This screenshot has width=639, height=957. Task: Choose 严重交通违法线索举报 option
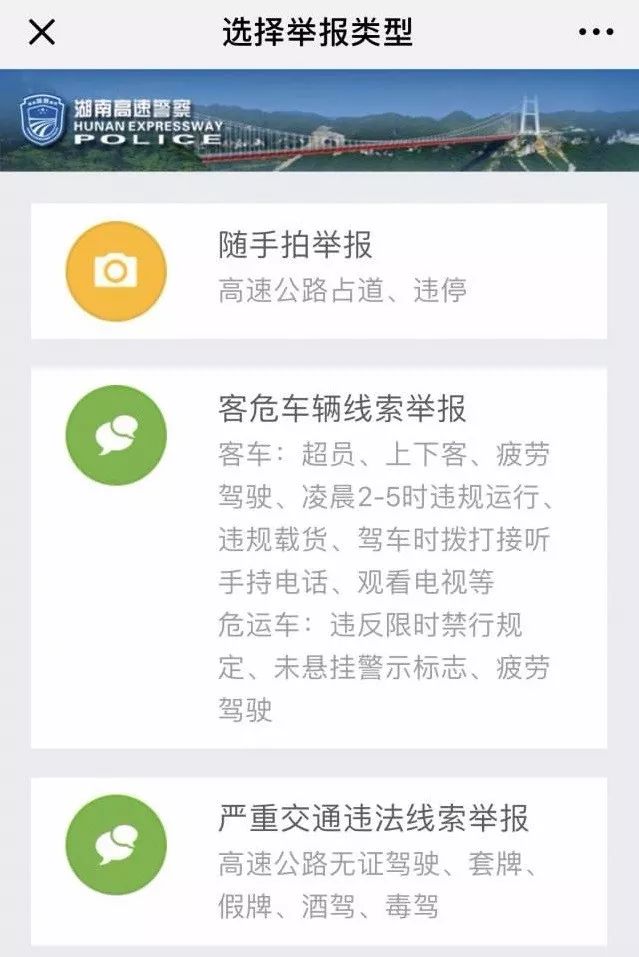coord(318,860)
